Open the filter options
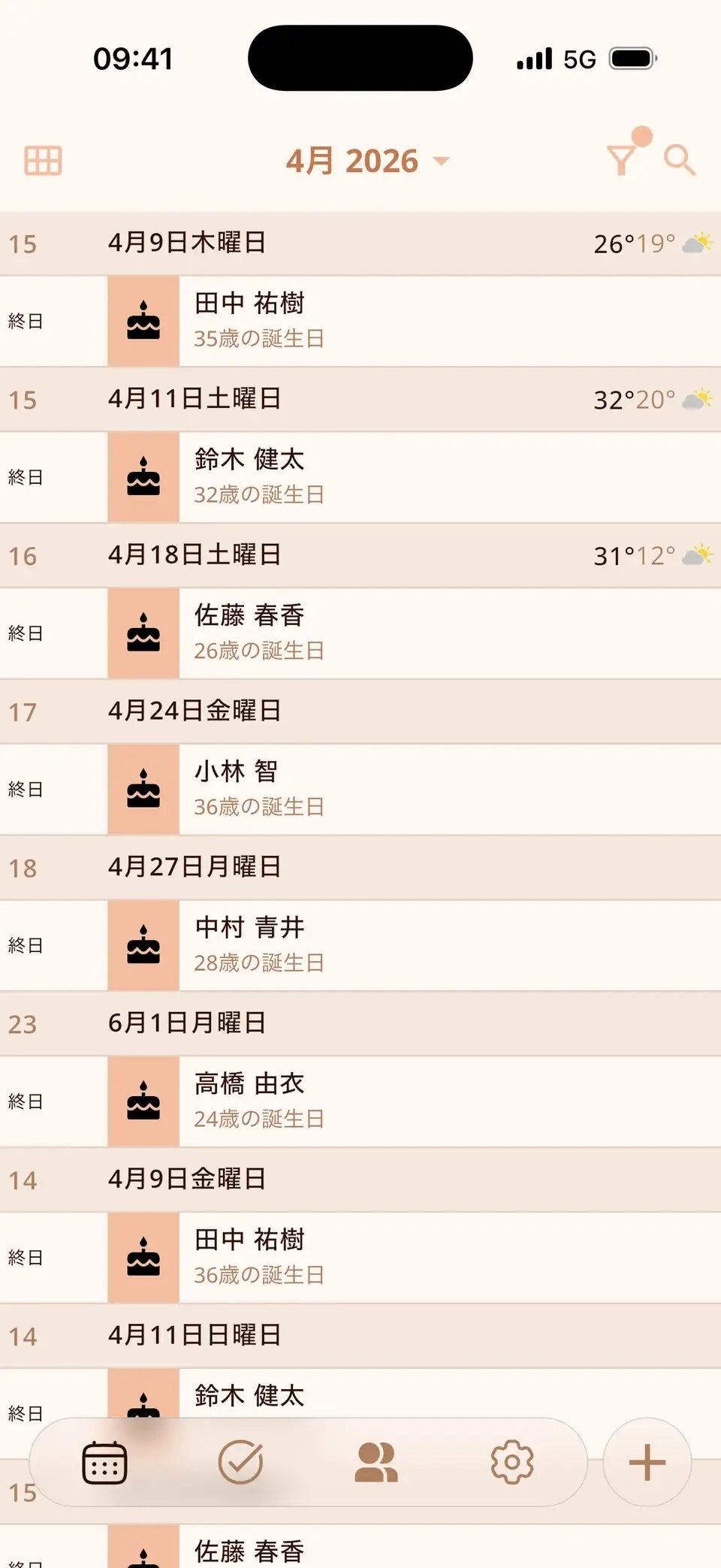 pos(622,159)
